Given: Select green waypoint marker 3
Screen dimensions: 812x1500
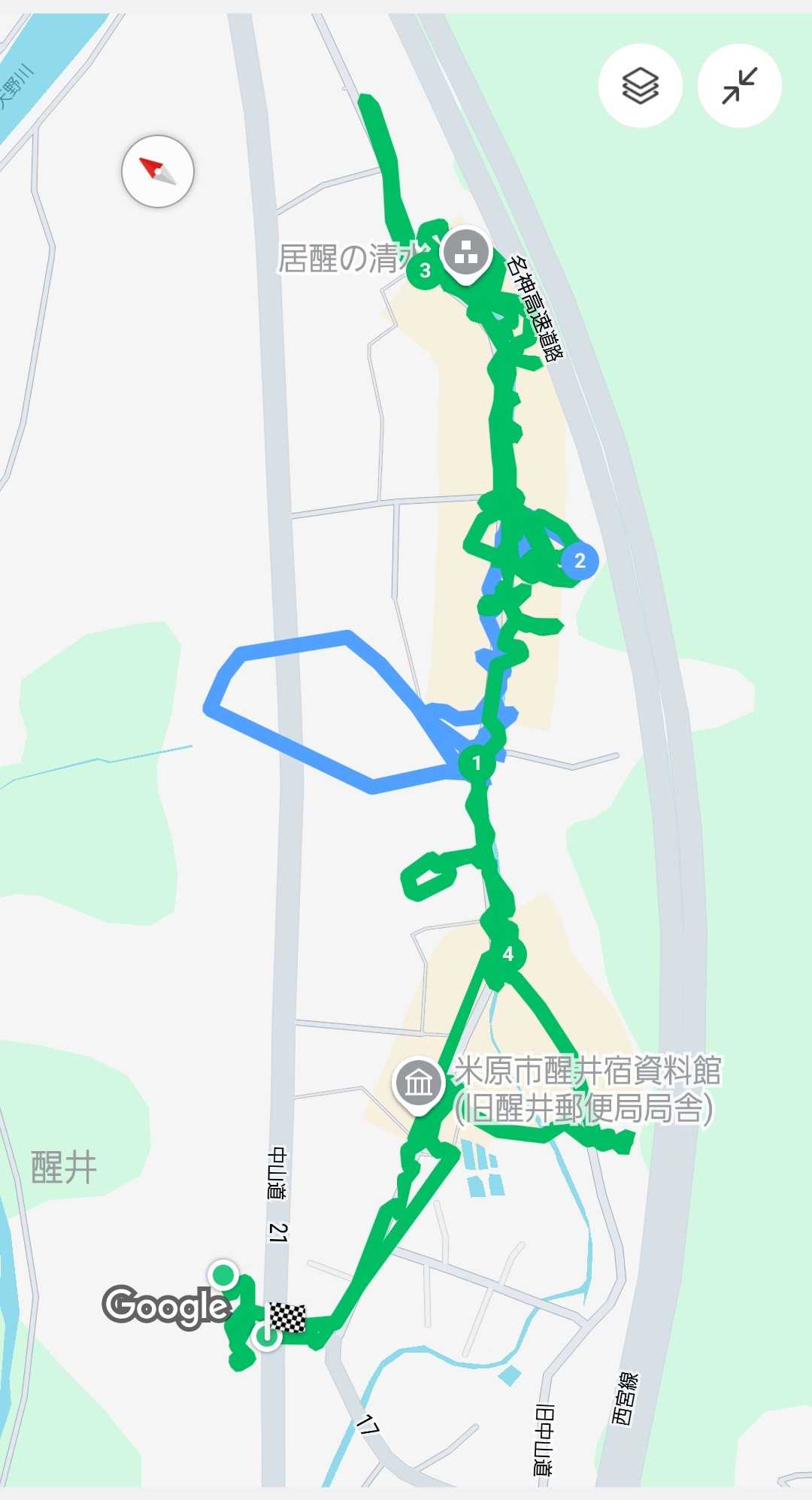Looking at the screenshot, I should tap(425, 271).
